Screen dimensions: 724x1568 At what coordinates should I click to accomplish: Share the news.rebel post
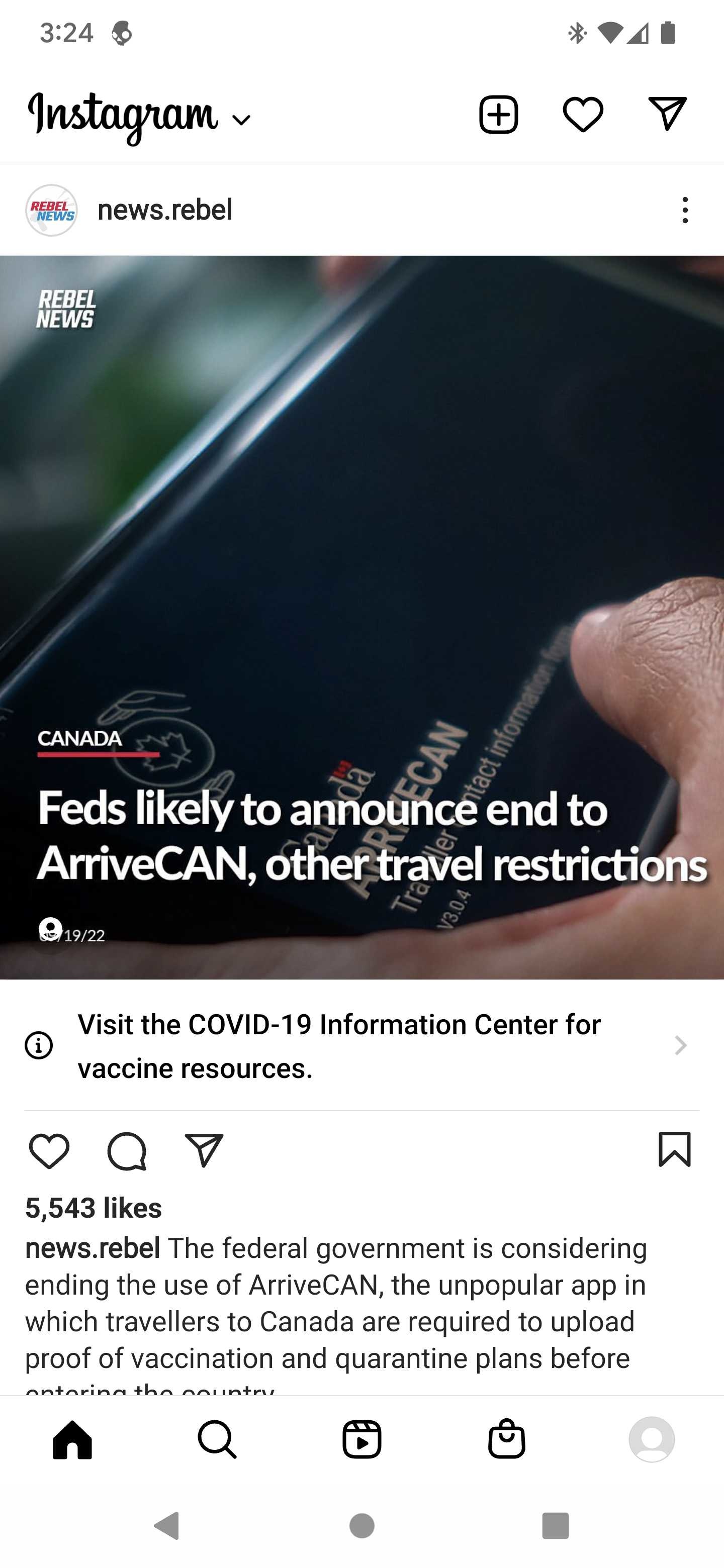(204, 1150)
